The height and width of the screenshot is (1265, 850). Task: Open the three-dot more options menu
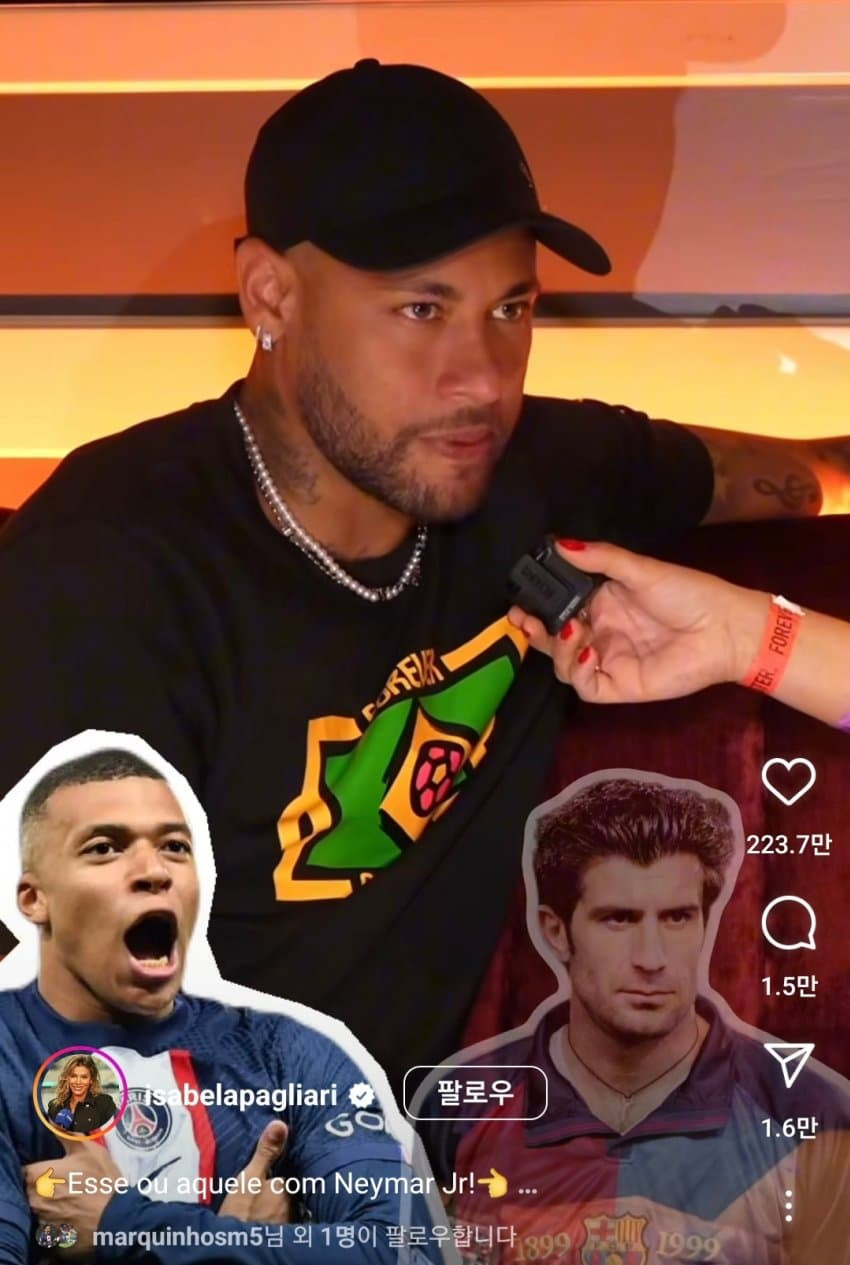(x=788, y=1205)
